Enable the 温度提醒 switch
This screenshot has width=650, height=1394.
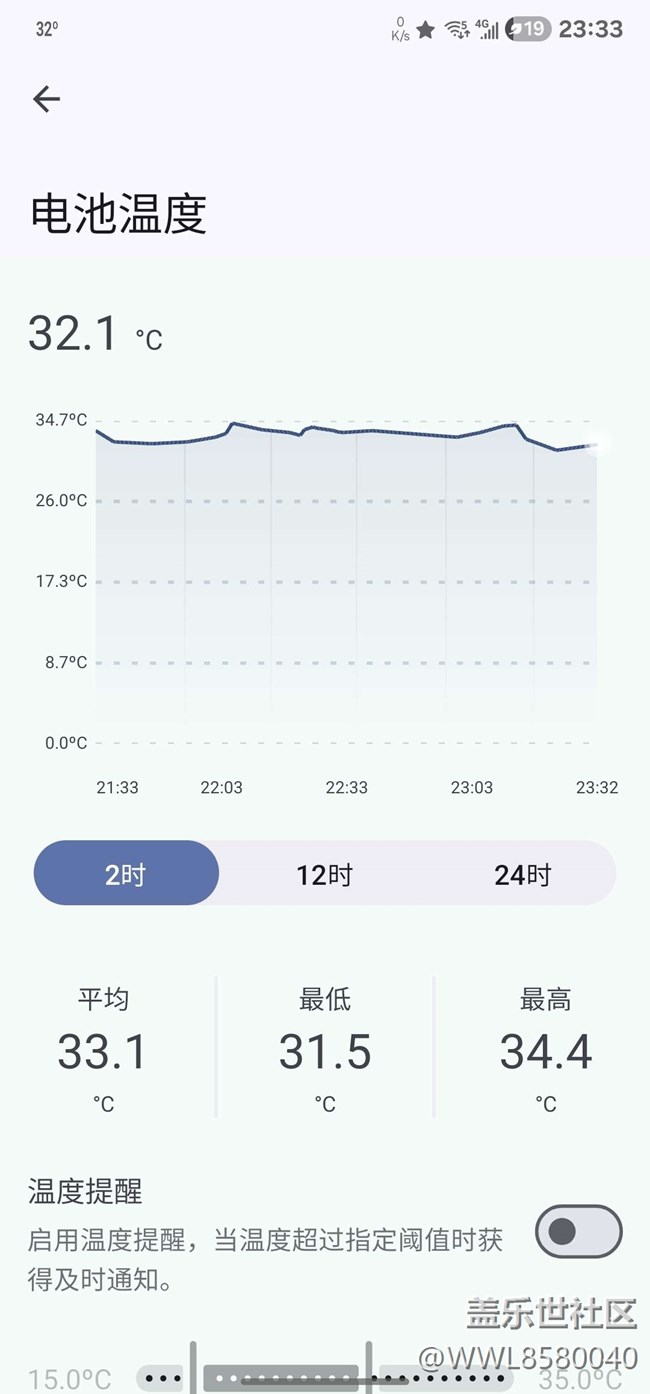click(x=578, y=1231)
